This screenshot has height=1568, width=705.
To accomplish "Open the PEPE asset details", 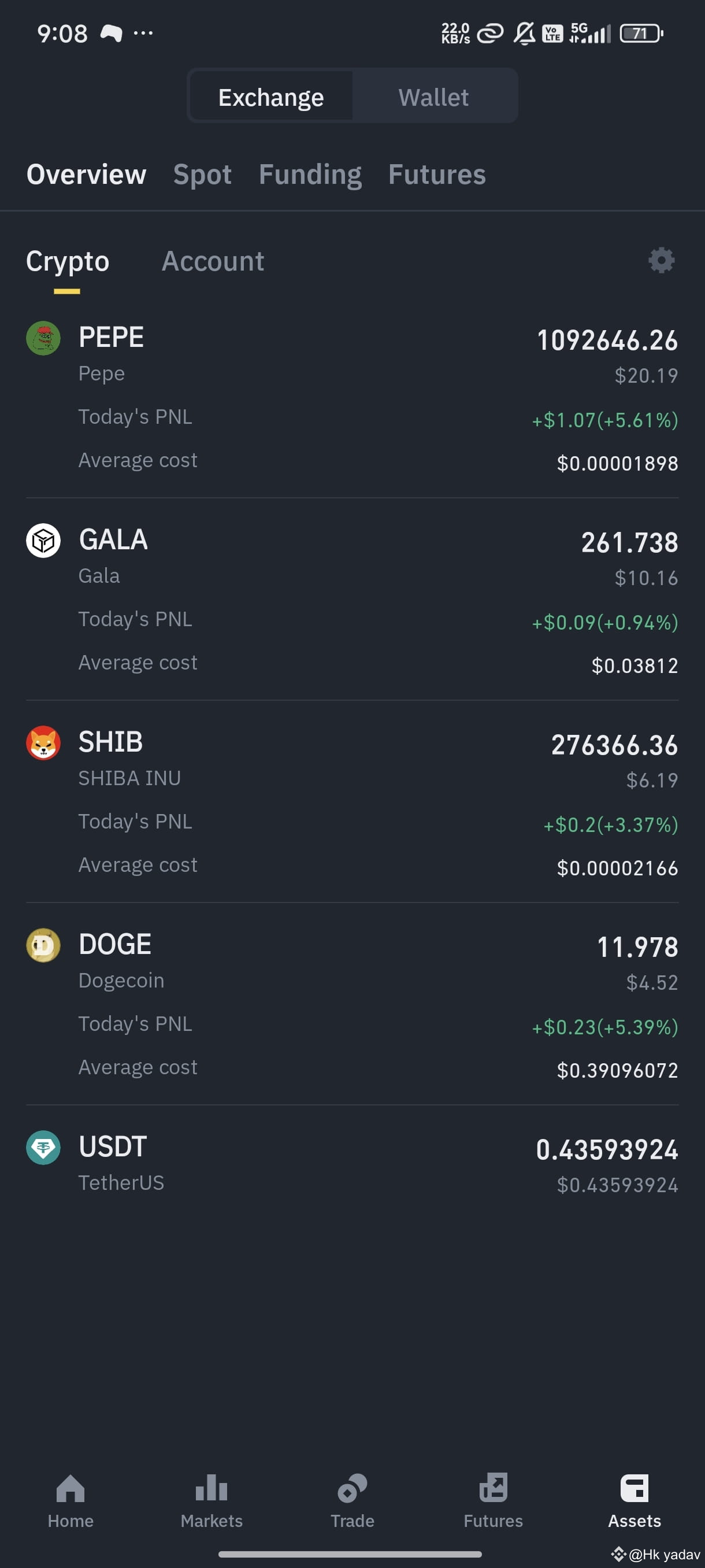I will point(352,397).
